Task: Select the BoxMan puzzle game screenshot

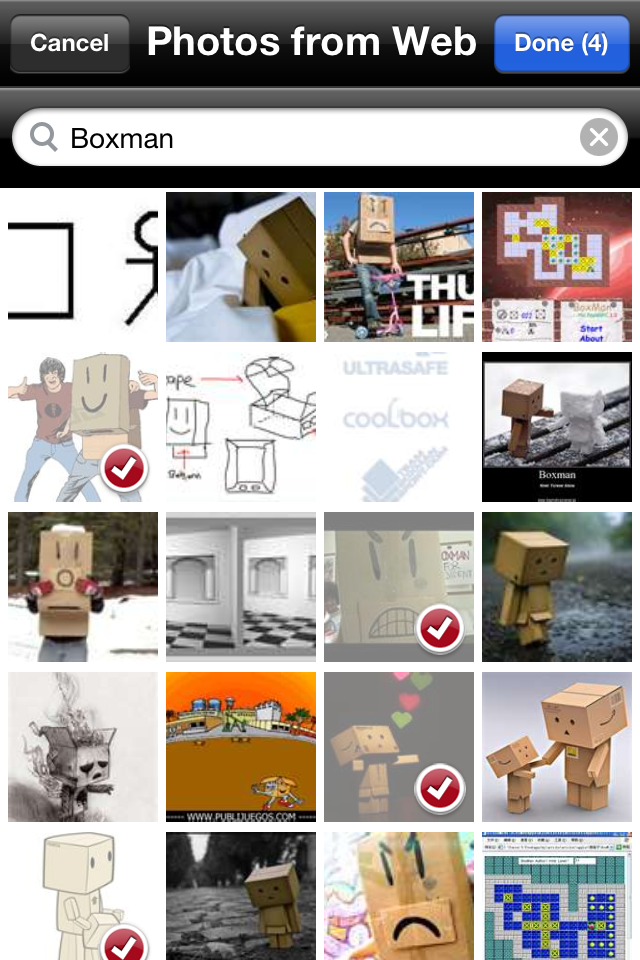Action: (557, 267)
